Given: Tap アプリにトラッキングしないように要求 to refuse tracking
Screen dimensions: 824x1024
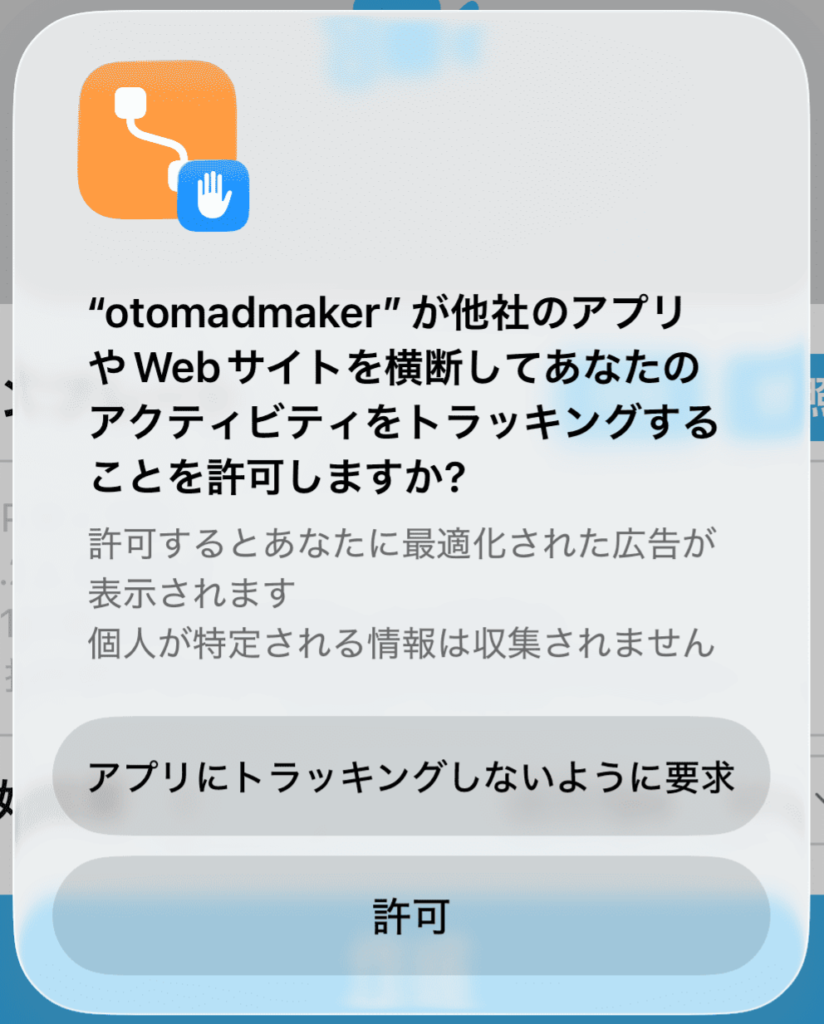Looking at the screenshot, I should click(411, 777).
